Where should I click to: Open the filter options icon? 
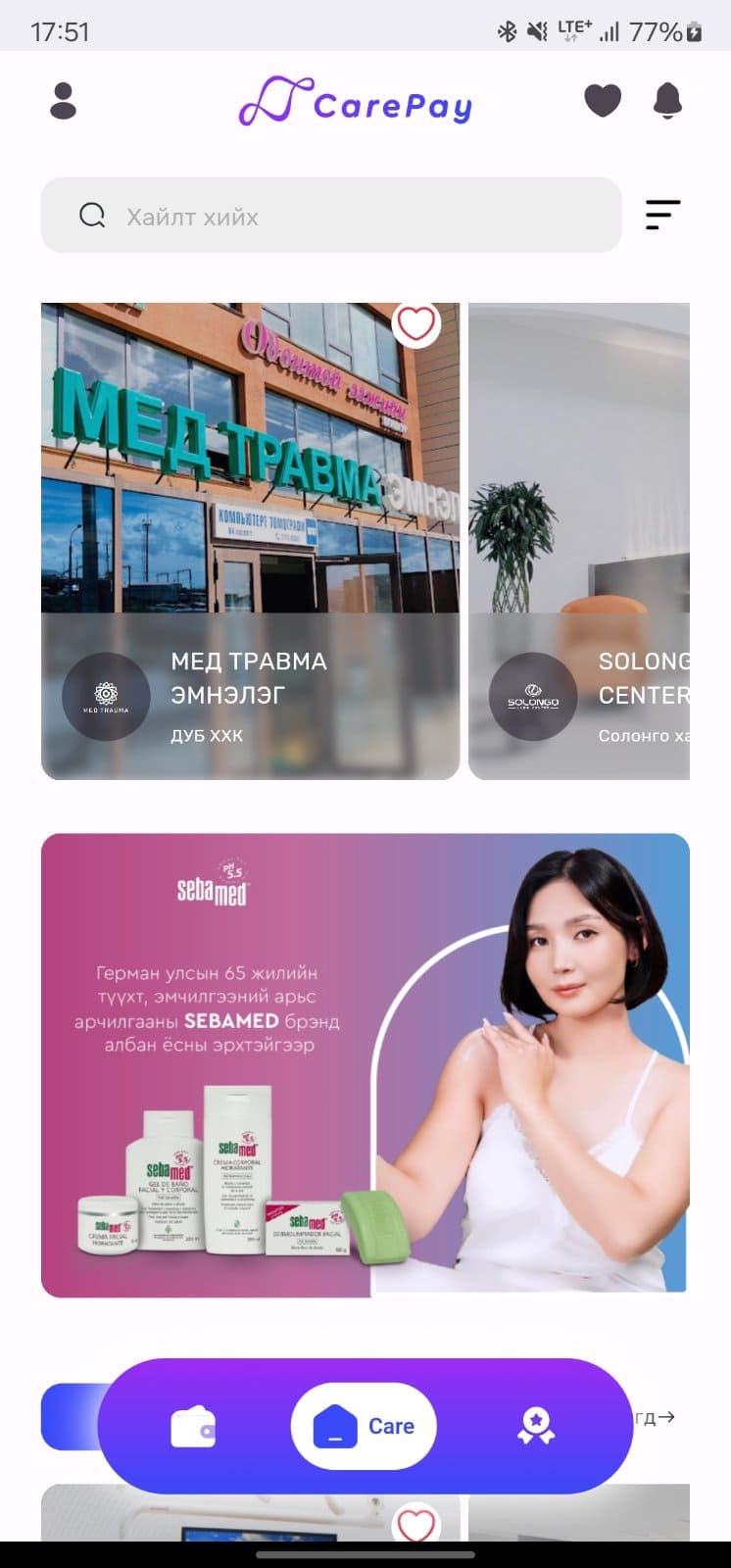coord(662,215)
